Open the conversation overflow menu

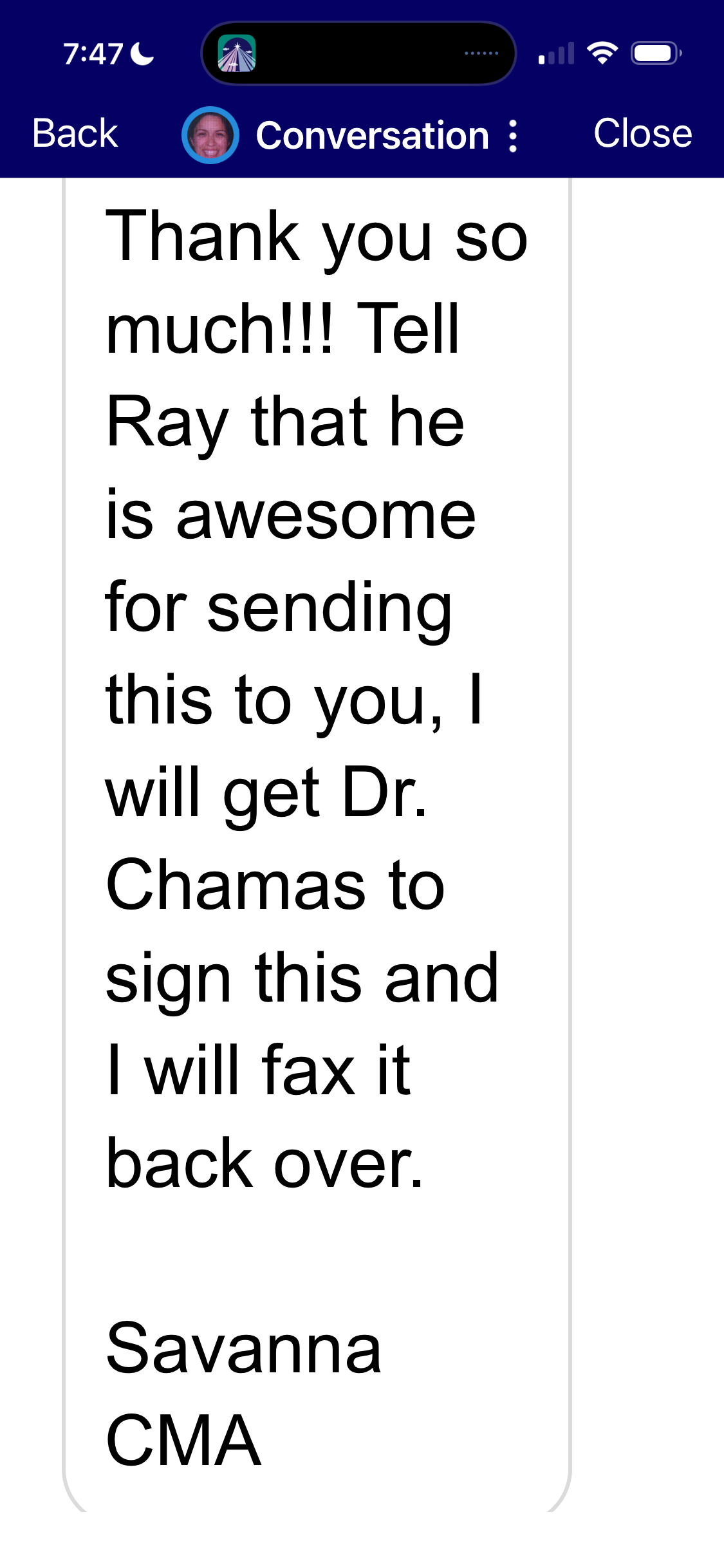point(513,136)
